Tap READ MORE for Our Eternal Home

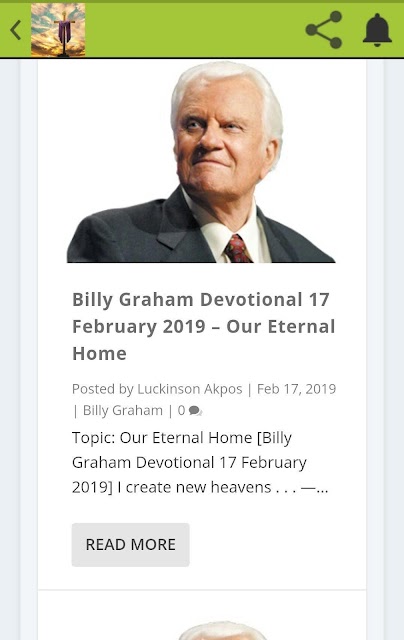(x=131, y=544)
